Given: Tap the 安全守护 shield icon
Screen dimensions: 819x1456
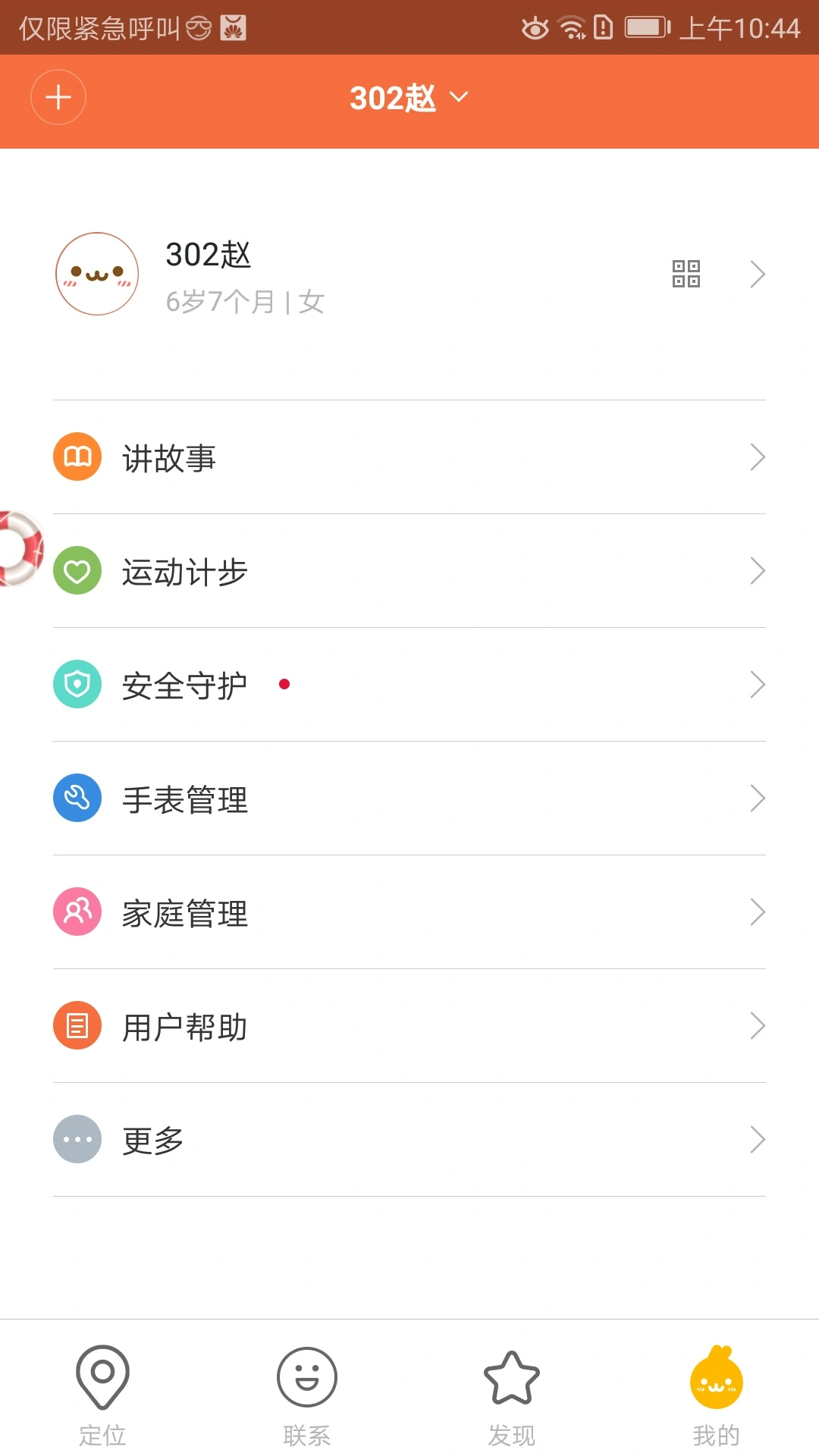Looking at the screenshot, I should 77,683.
